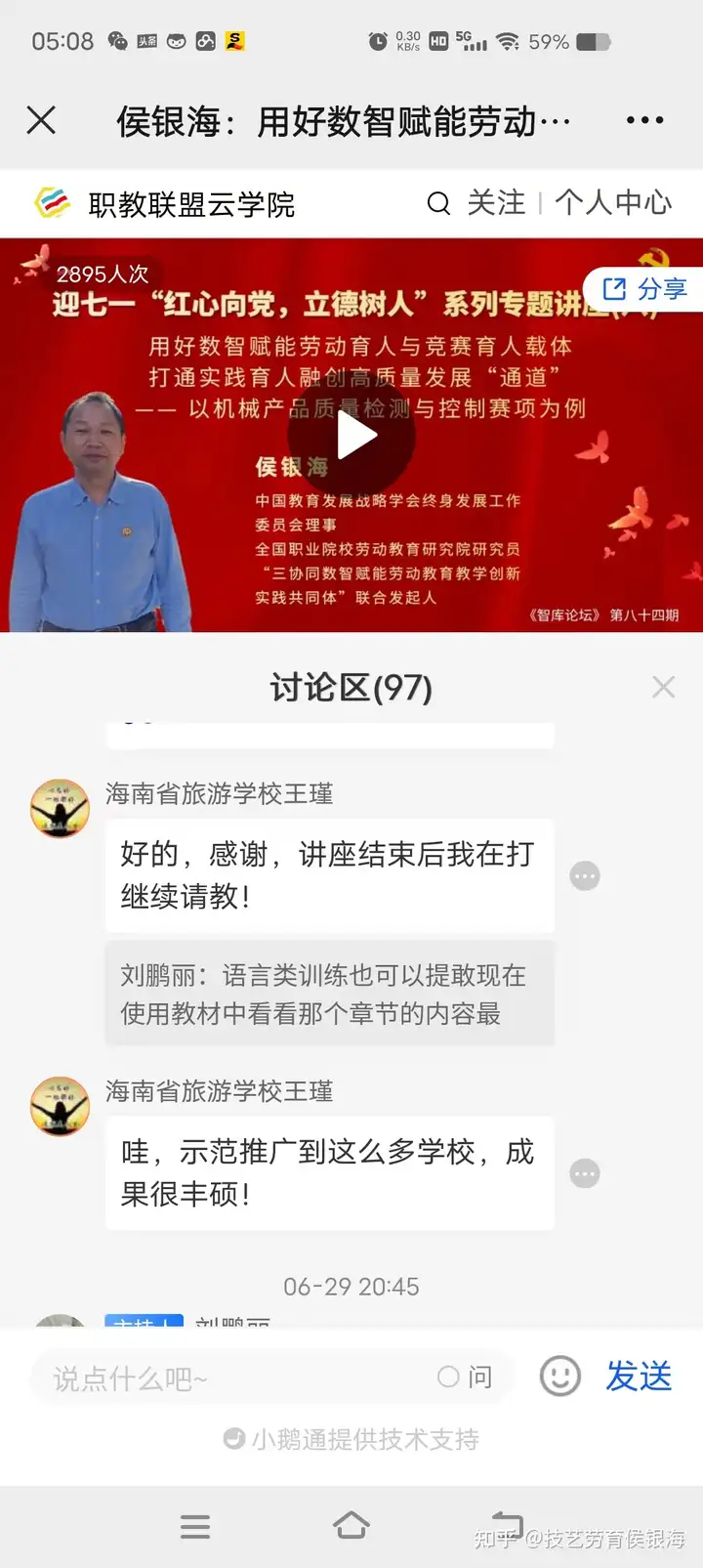Open options for the 哇，示范推广 comment
Viewport: 703px width, 1568px height.
click(585, 1173)
